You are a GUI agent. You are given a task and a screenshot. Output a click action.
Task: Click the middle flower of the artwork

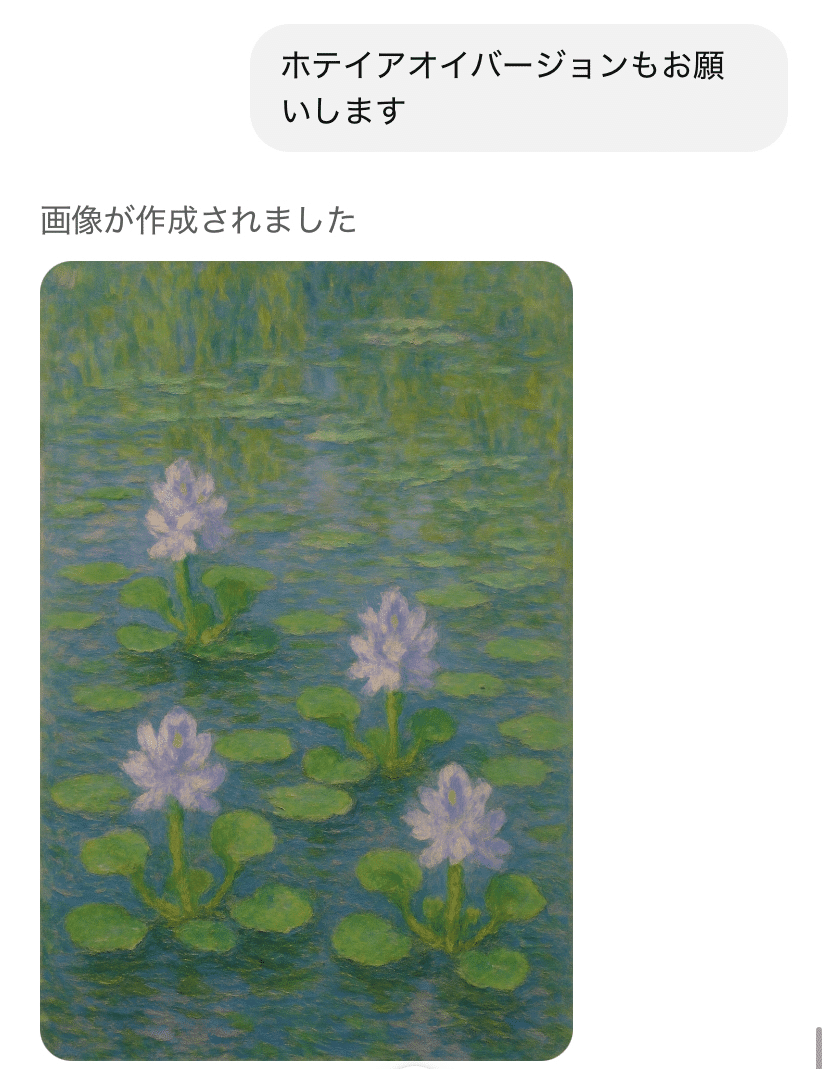coord(385,645)
